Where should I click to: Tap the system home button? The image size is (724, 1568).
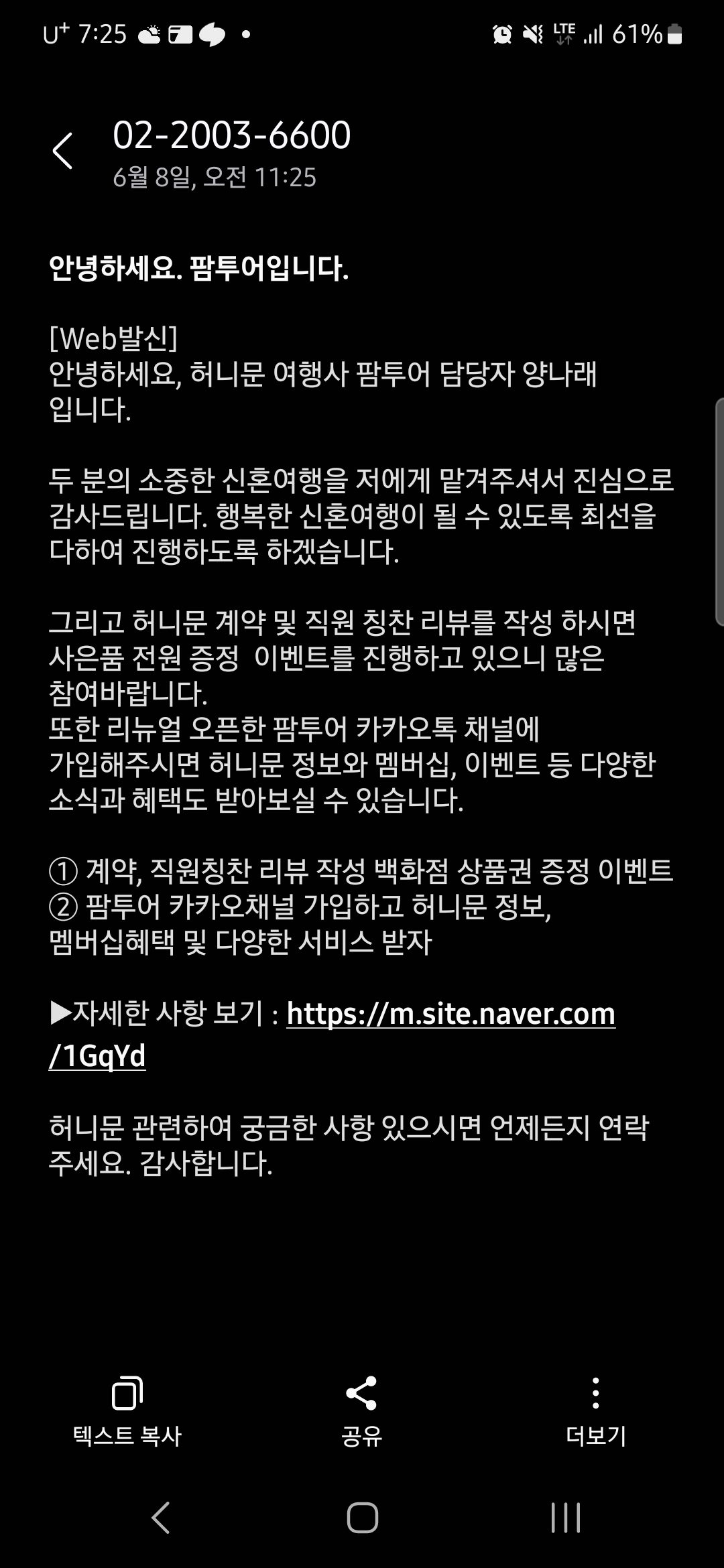click(x=362, y=1517)
